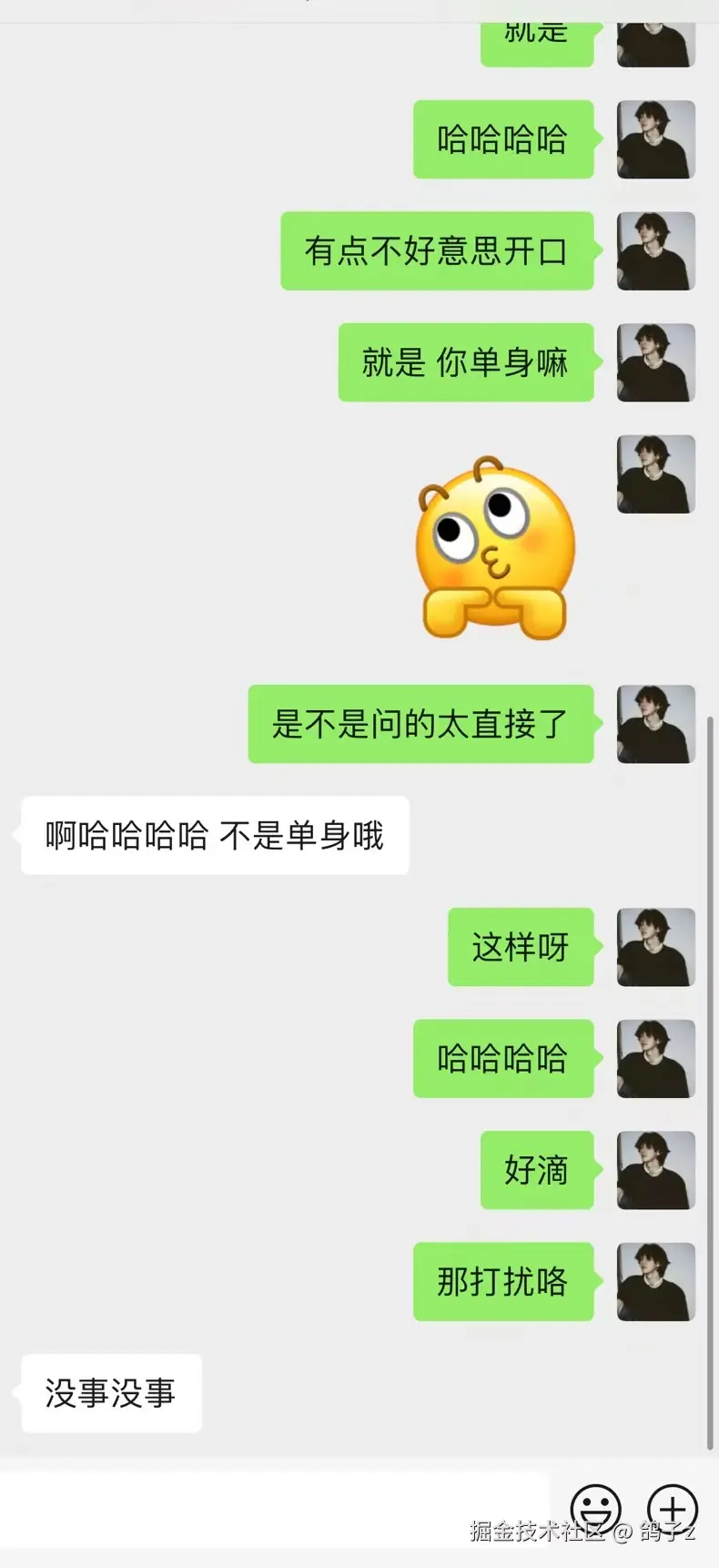Open avatar next to 就是 你单身嘛 message
This screenshot has width=719, height=1568.
point(655,363)
